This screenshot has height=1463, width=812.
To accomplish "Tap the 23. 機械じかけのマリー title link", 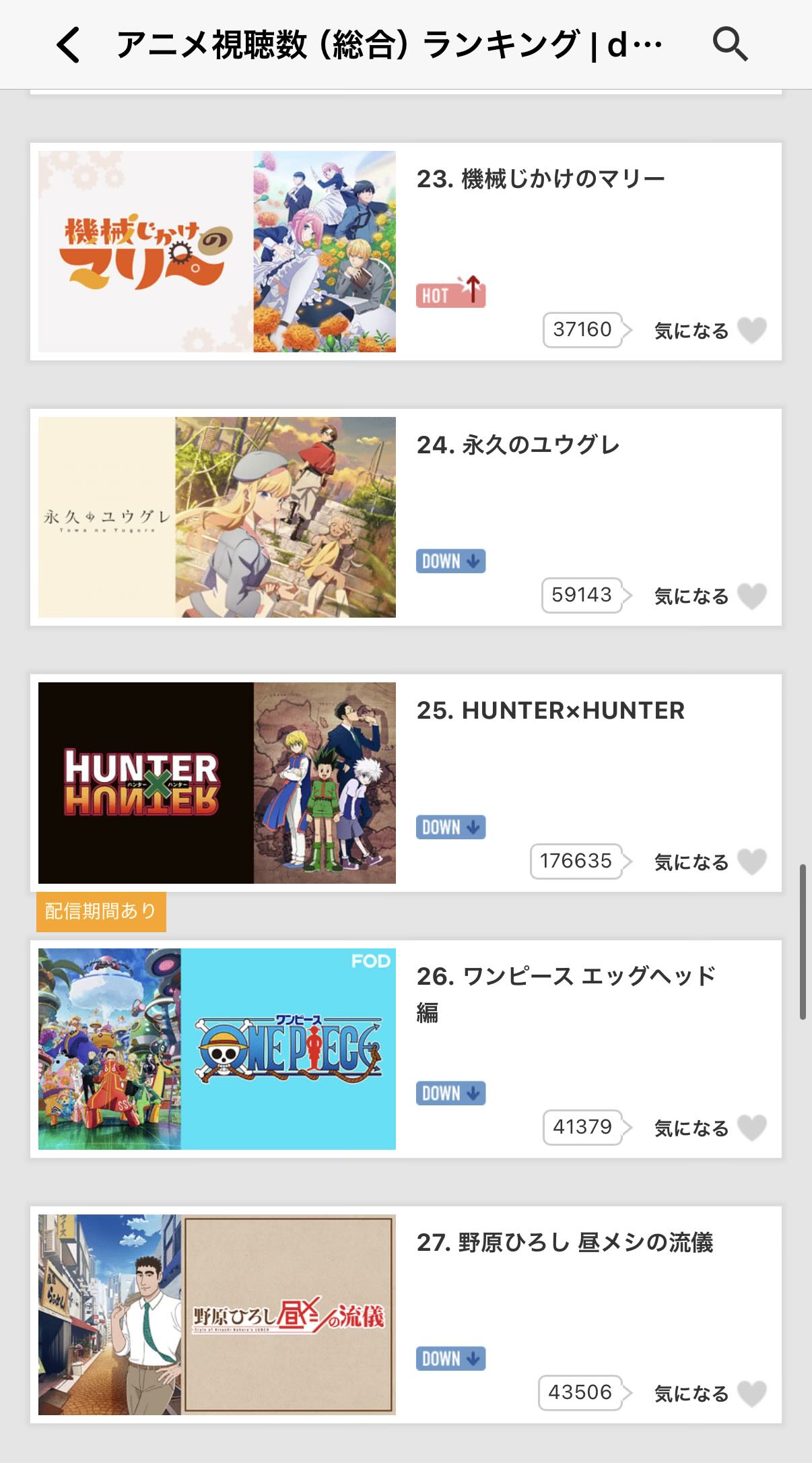I will (x=540, y=179).
